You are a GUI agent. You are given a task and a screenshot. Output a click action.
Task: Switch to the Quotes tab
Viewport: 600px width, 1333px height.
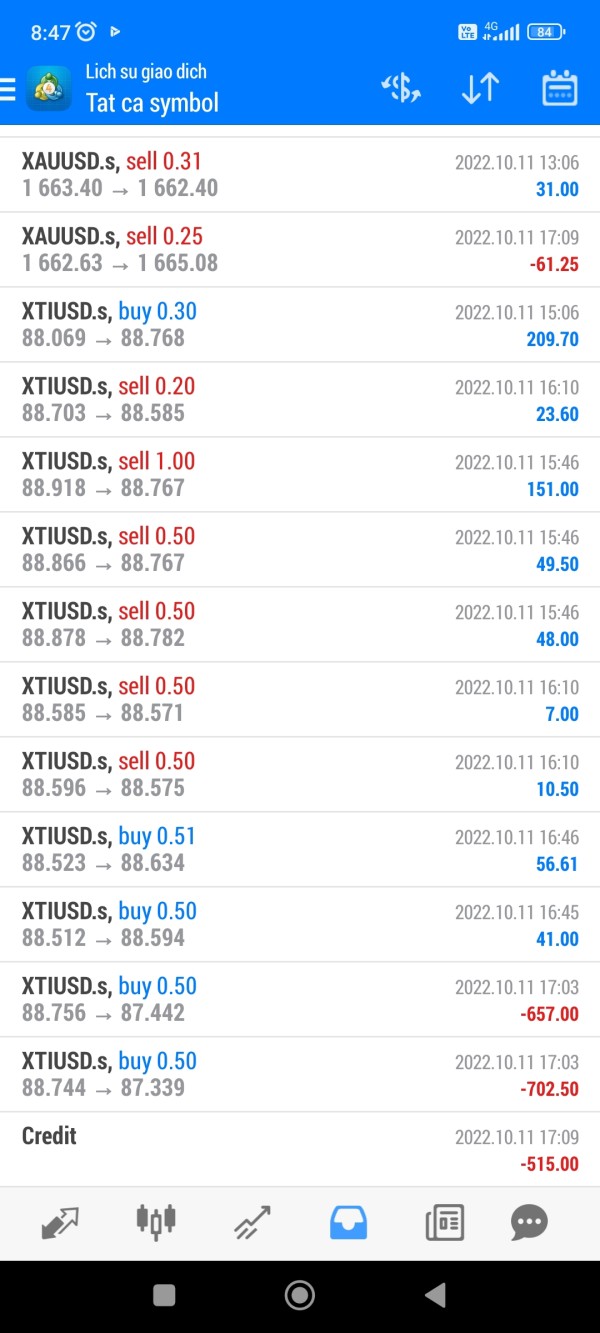tap(60, 1222)
